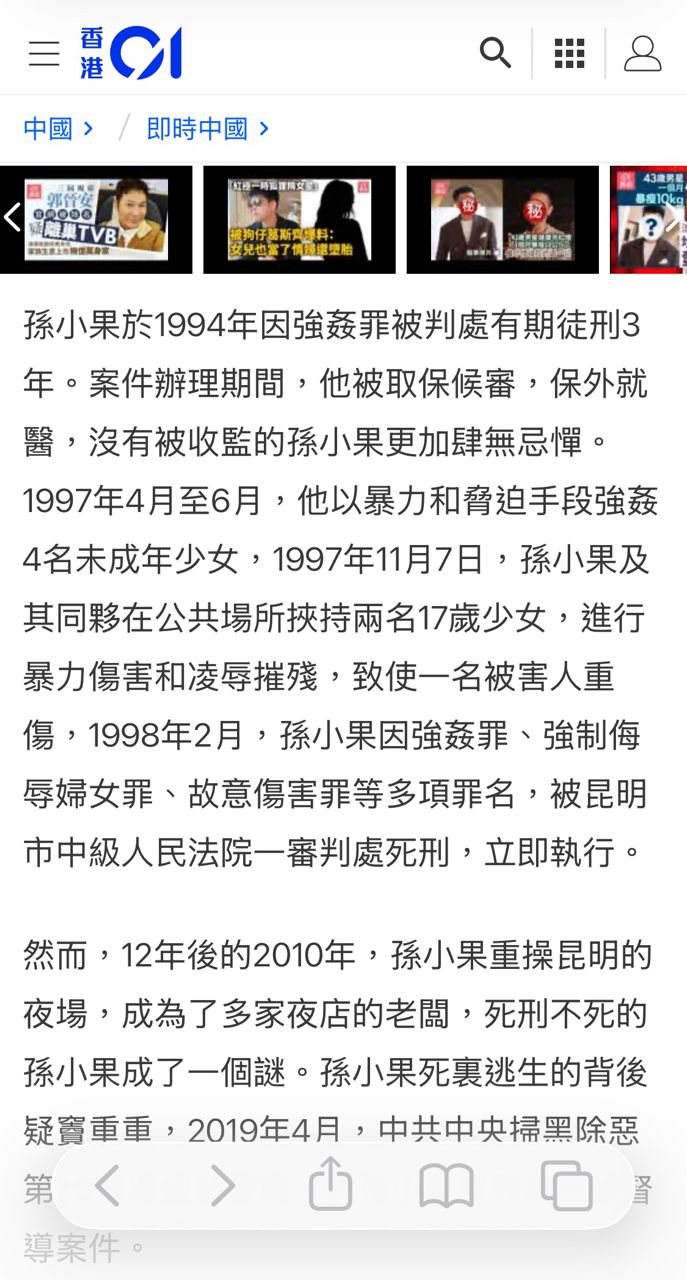Open the search icon

(495, 53)
